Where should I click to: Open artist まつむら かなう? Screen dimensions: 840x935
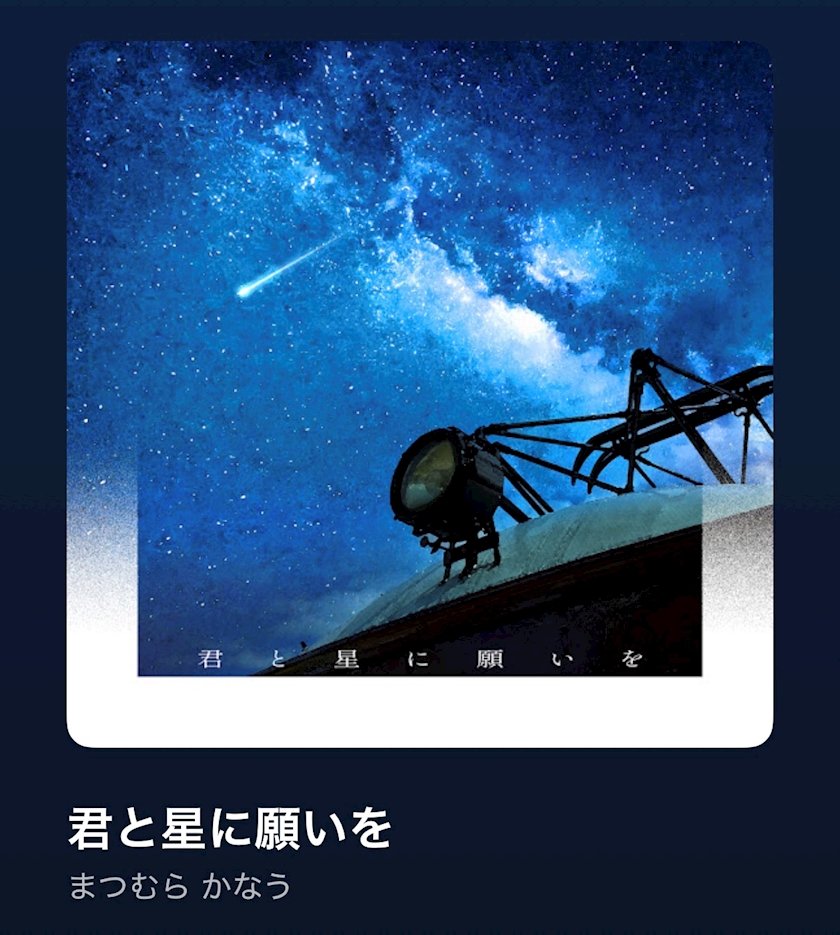point(180,885)
